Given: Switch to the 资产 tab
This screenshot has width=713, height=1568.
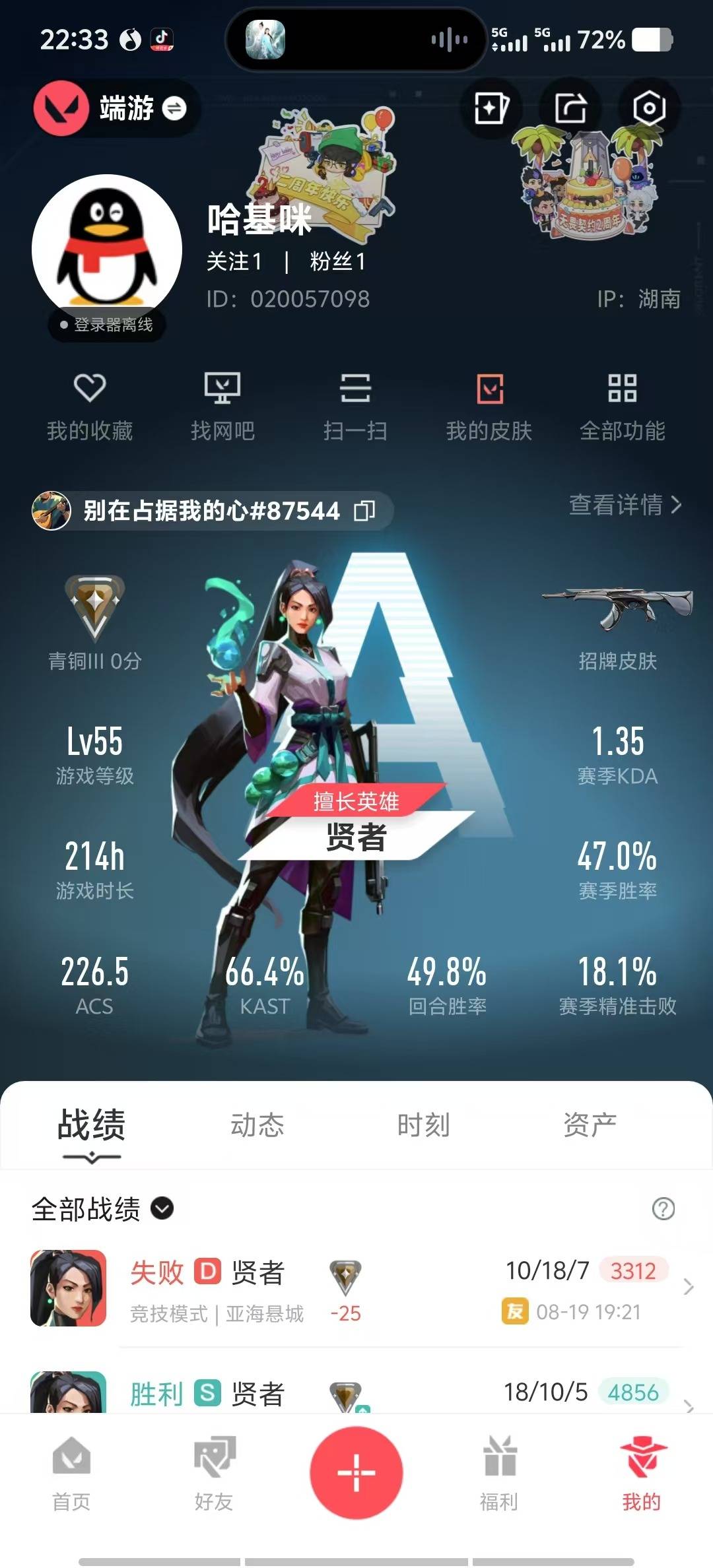Looking at the screenshot, I should point(590,1125).
